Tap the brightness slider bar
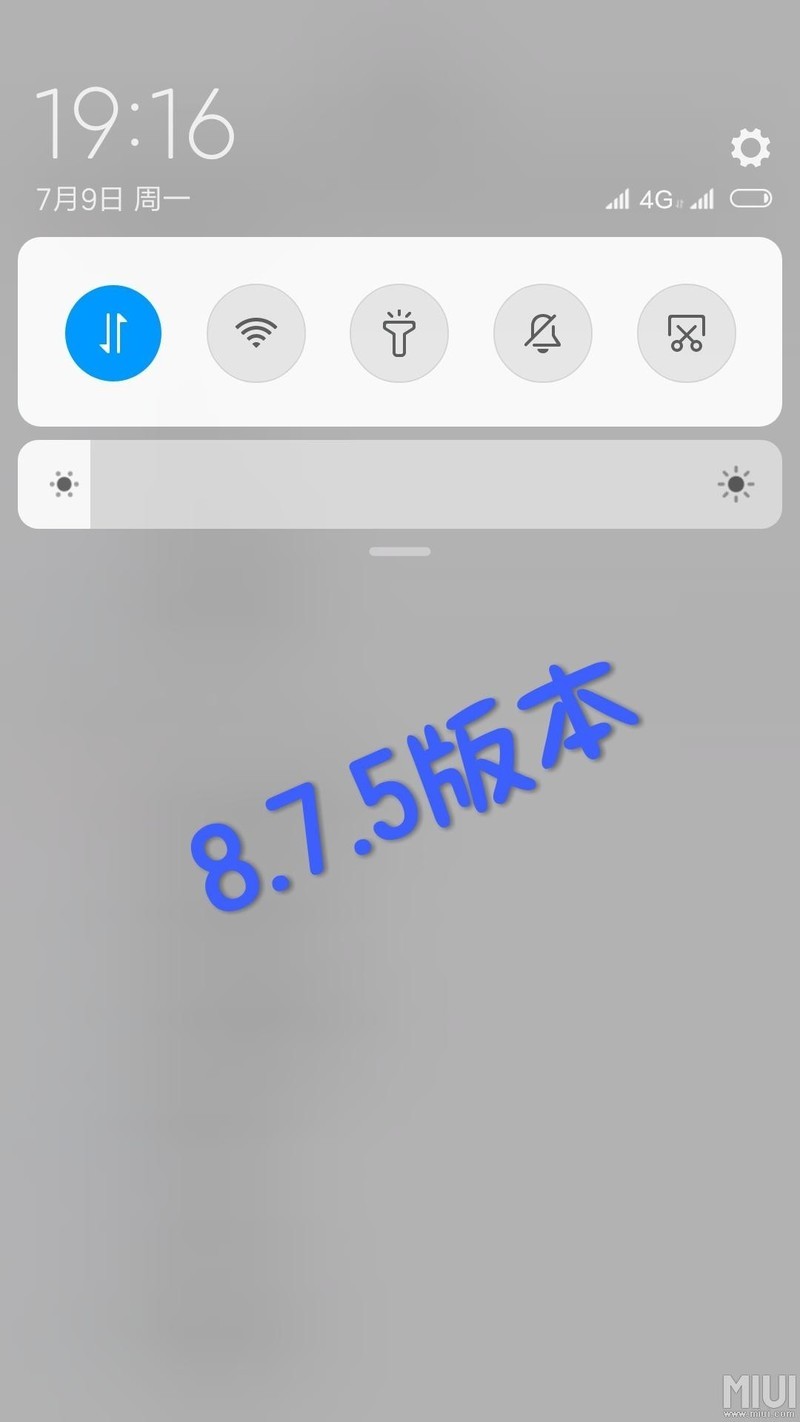 (400, 485)
